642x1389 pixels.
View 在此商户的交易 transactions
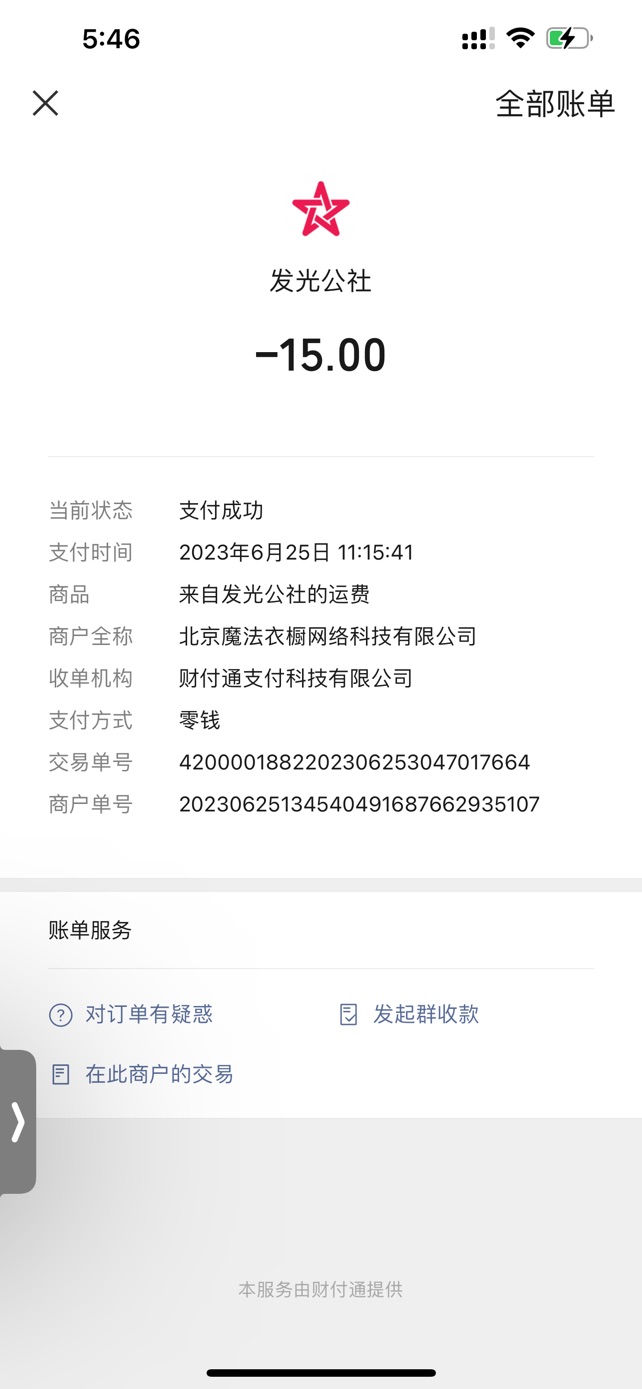(141, 1075)
